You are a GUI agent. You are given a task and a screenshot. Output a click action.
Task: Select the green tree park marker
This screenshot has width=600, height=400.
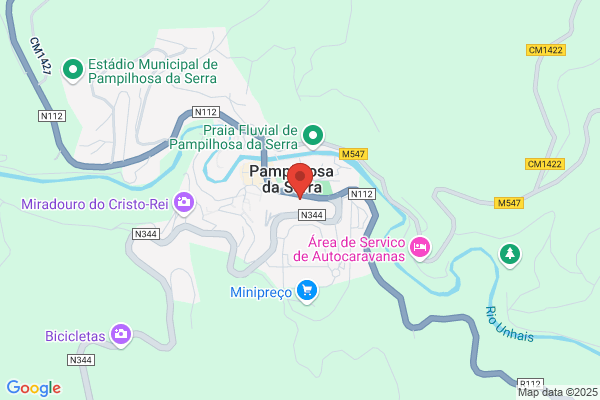[510, 255]
